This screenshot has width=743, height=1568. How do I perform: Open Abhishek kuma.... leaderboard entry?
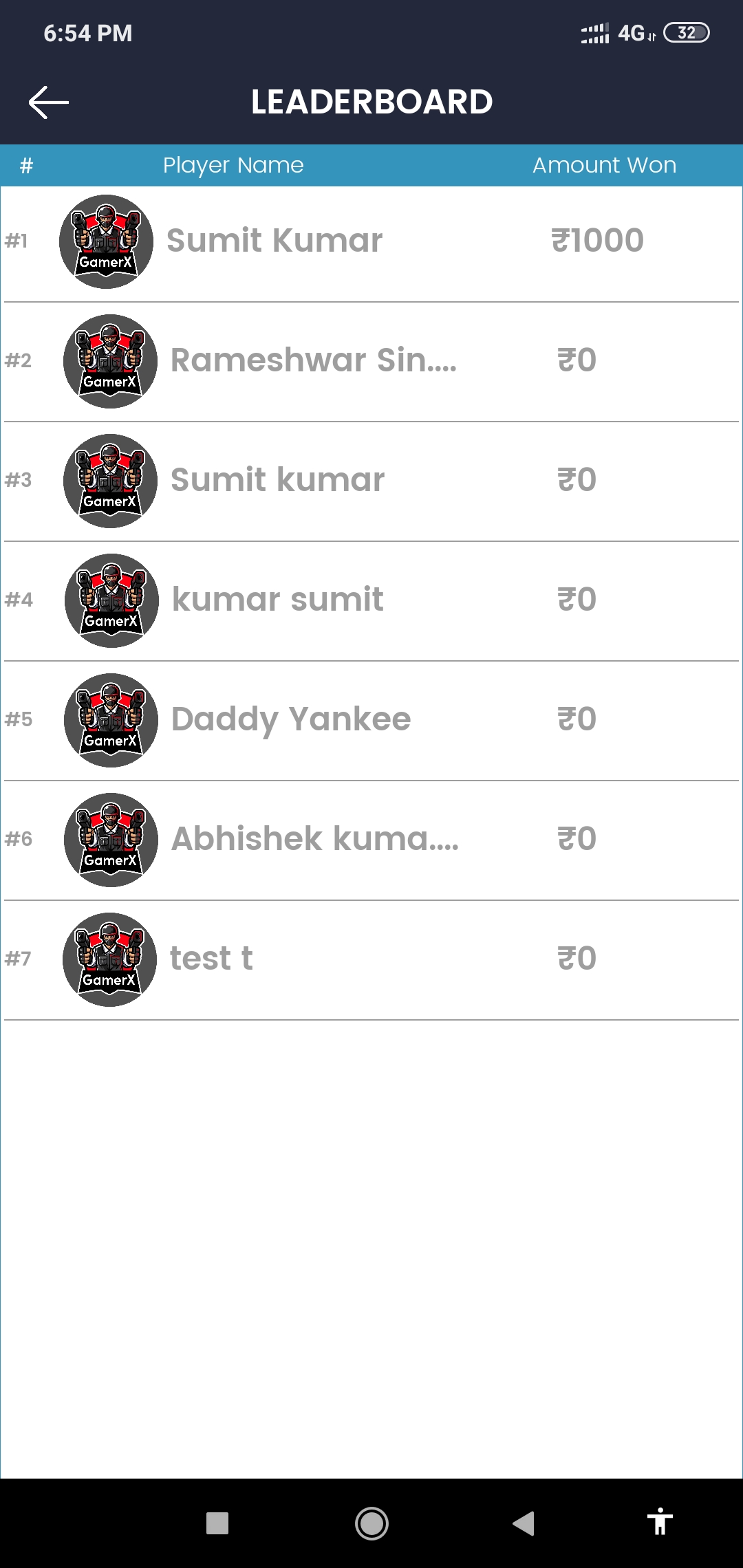371,840
